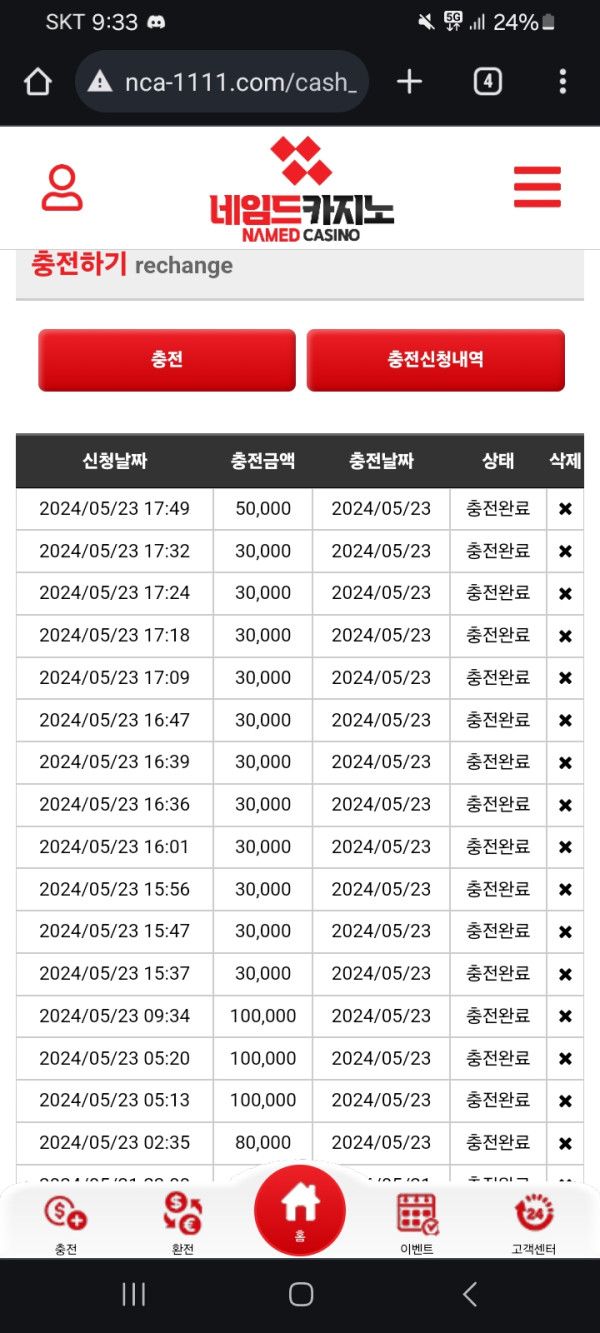Open the hamburger menu

[537, 187]
